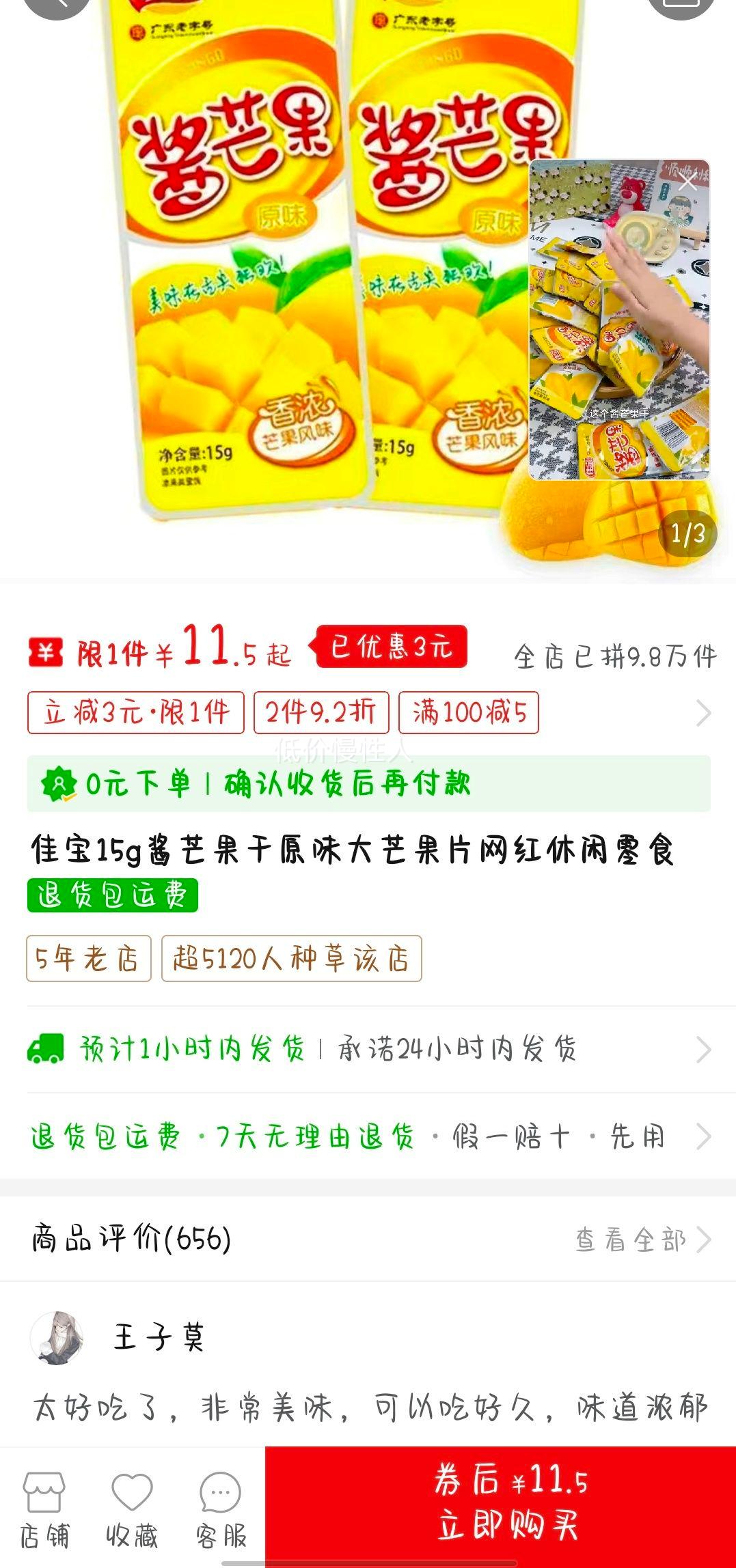Visit the 店铺 store page

point(44,1511)
